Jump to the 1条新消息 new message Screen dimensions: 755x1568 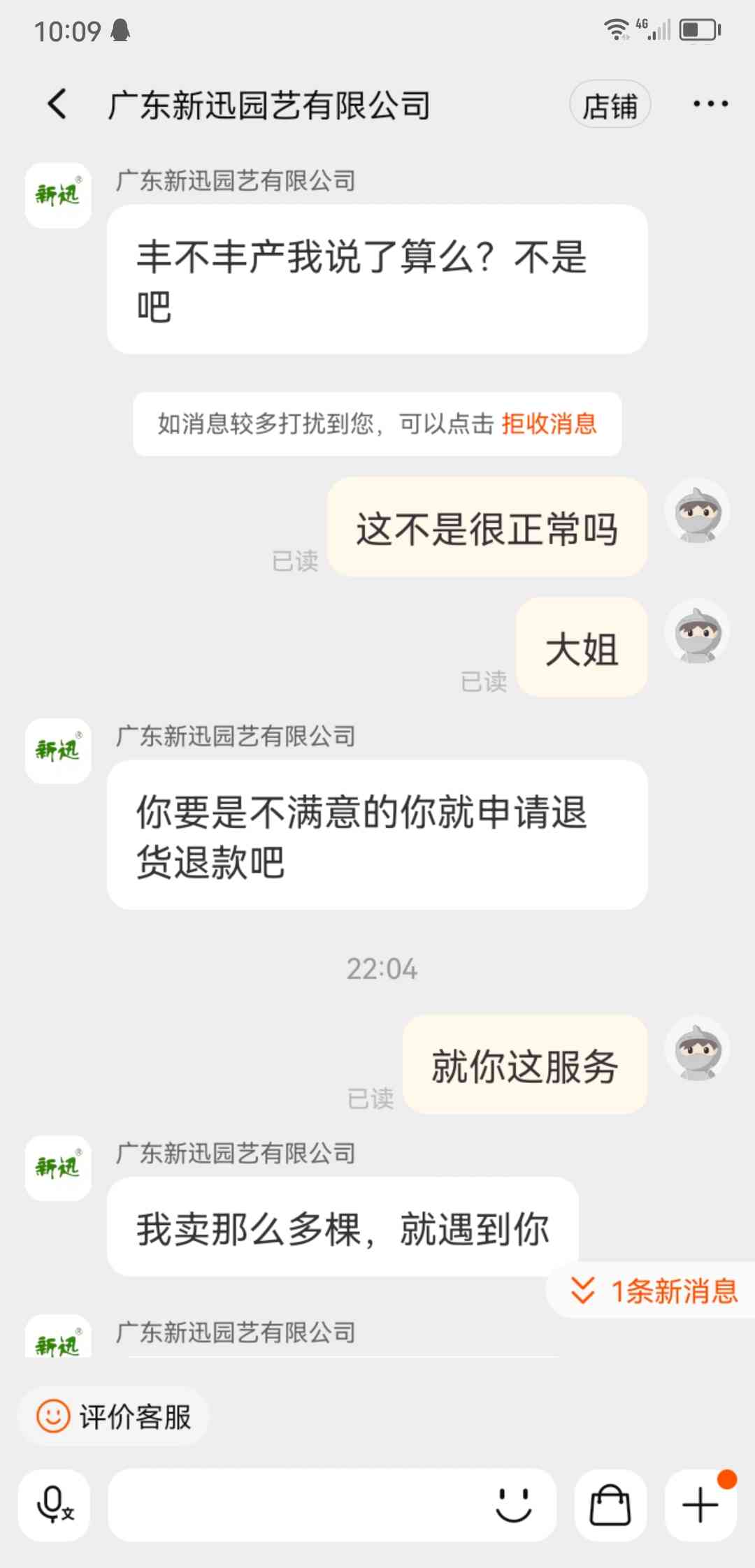tap(652, 1290)
